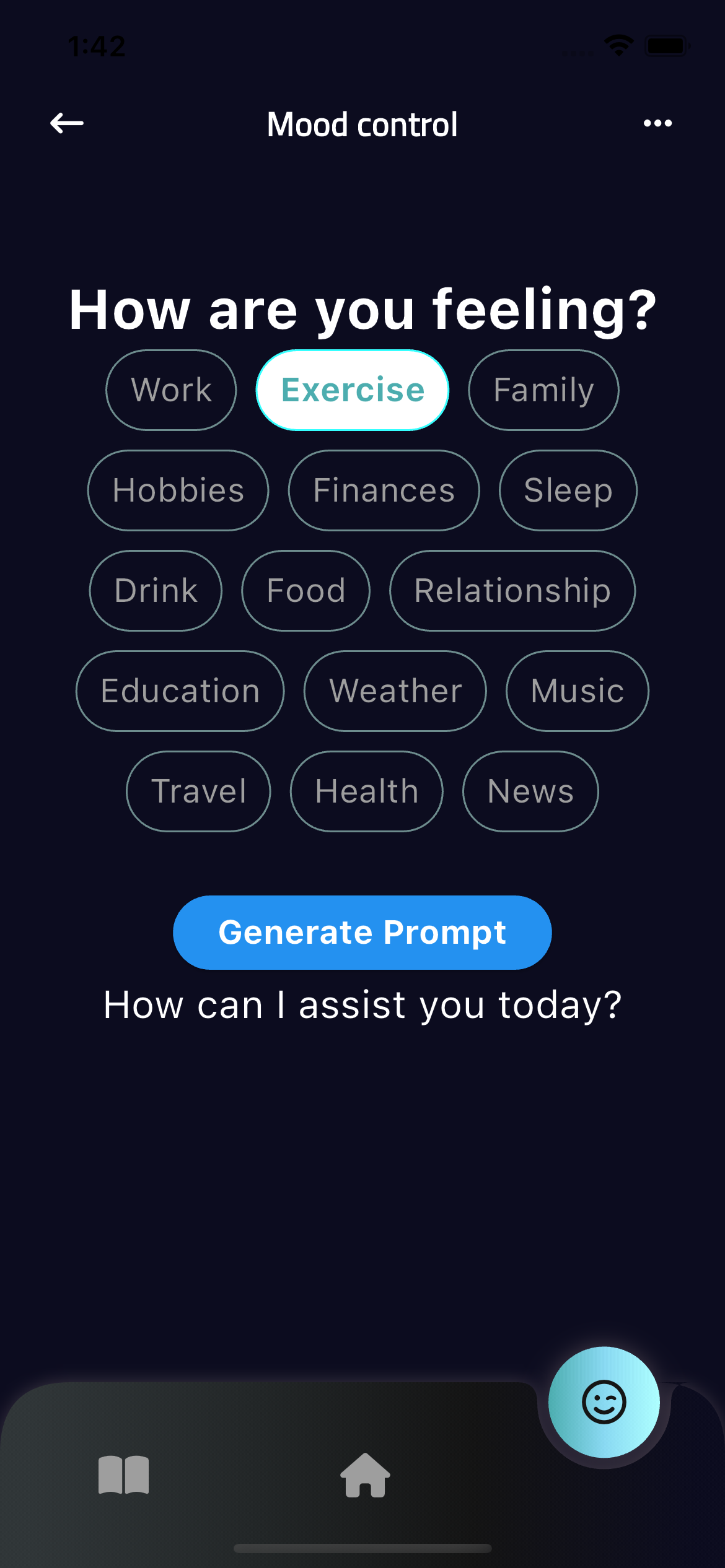Screen dimensions: 725x1568
Task: Select the Education chip
Action: tap(180, 691)
